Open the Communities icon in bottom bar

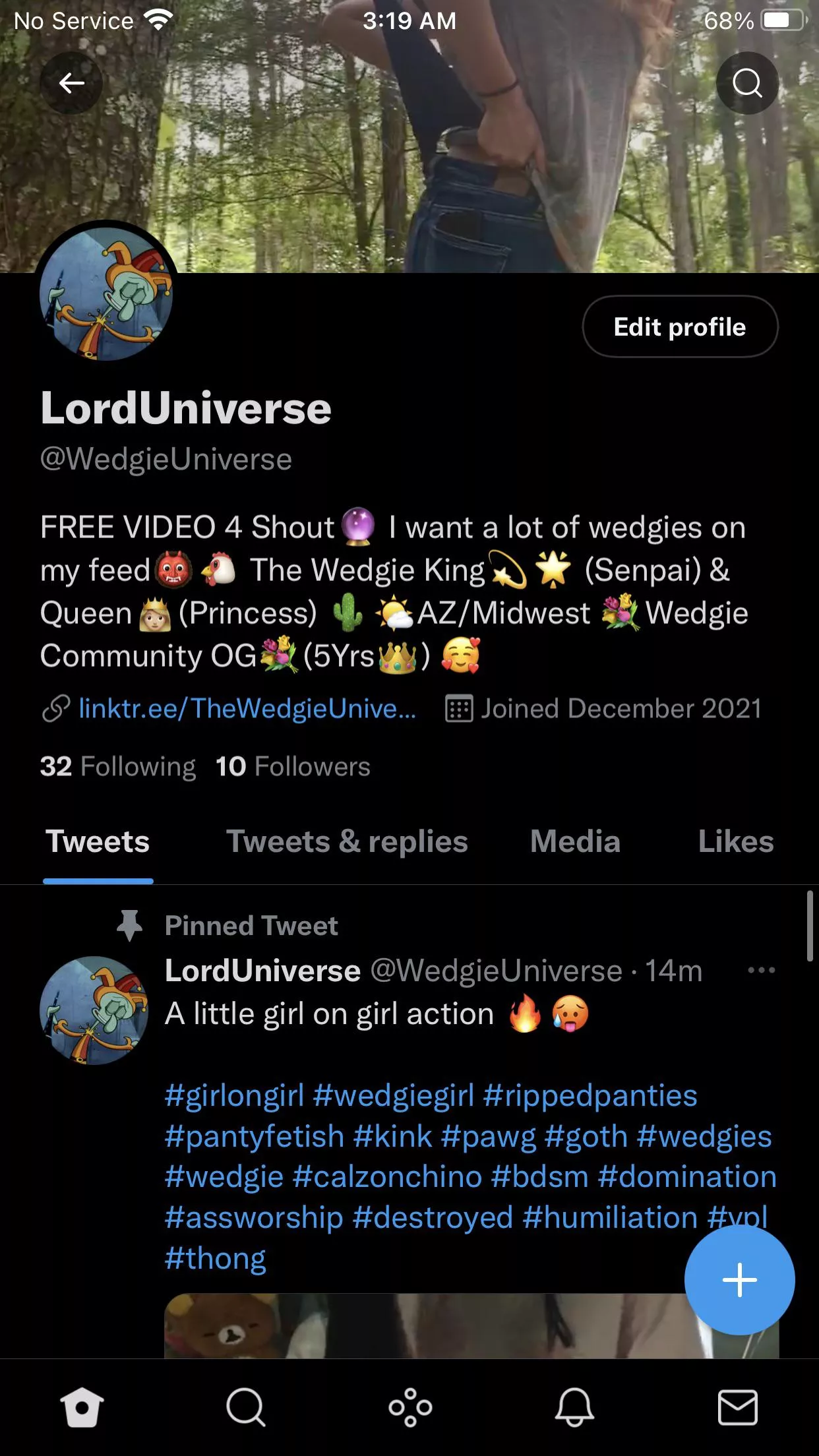409,1405
